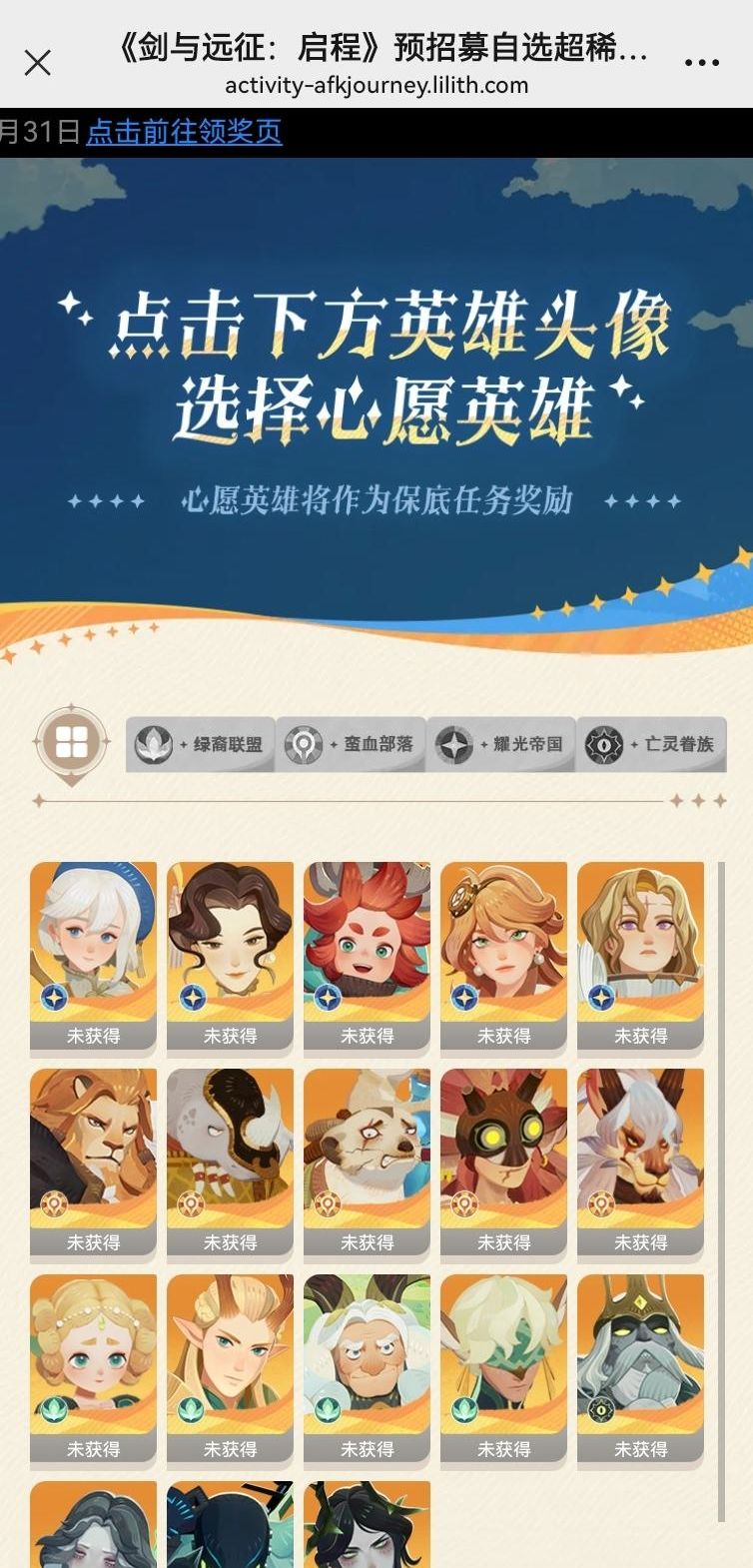Show all factions with the grid icon

[71, 743]
